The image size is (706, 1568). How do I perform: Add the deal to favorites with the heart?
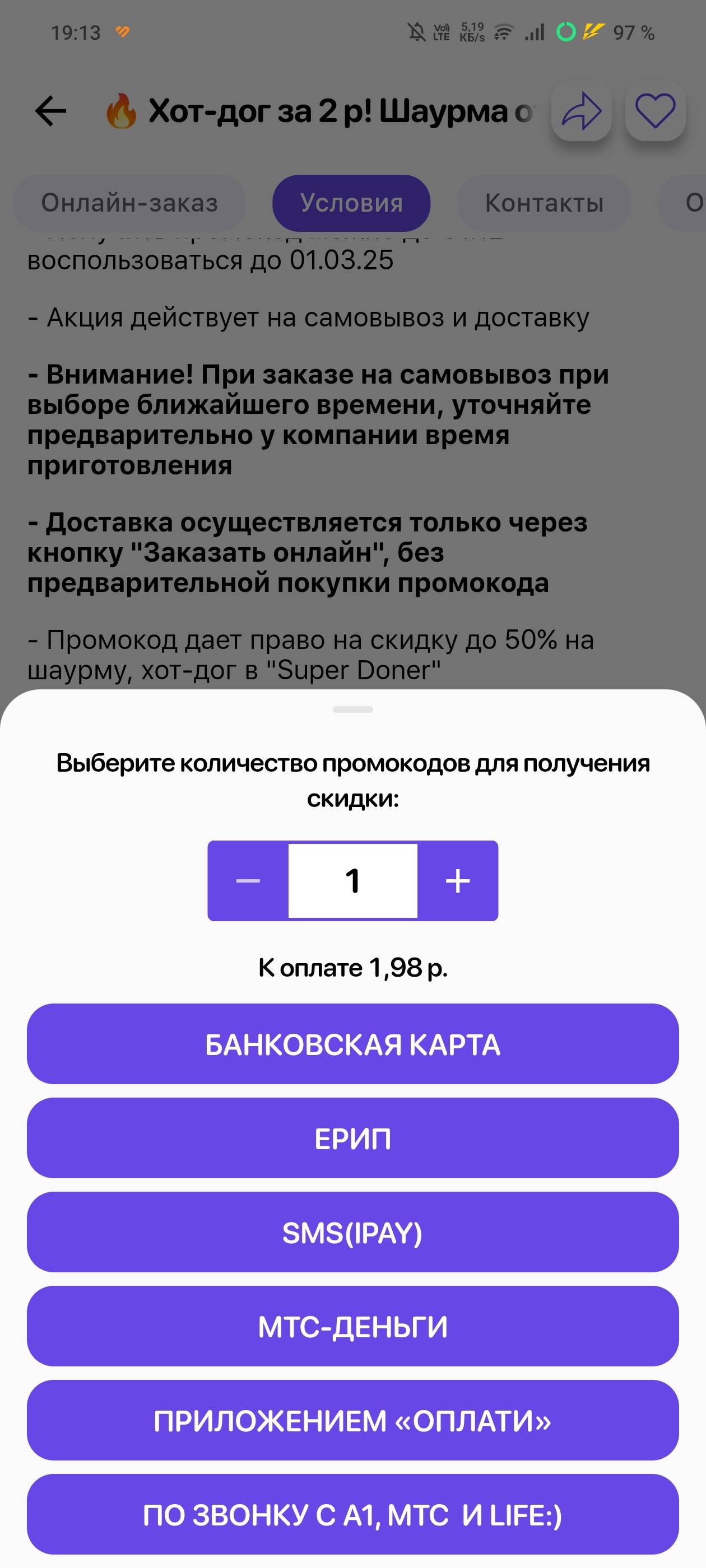click(x=655, y=111)
